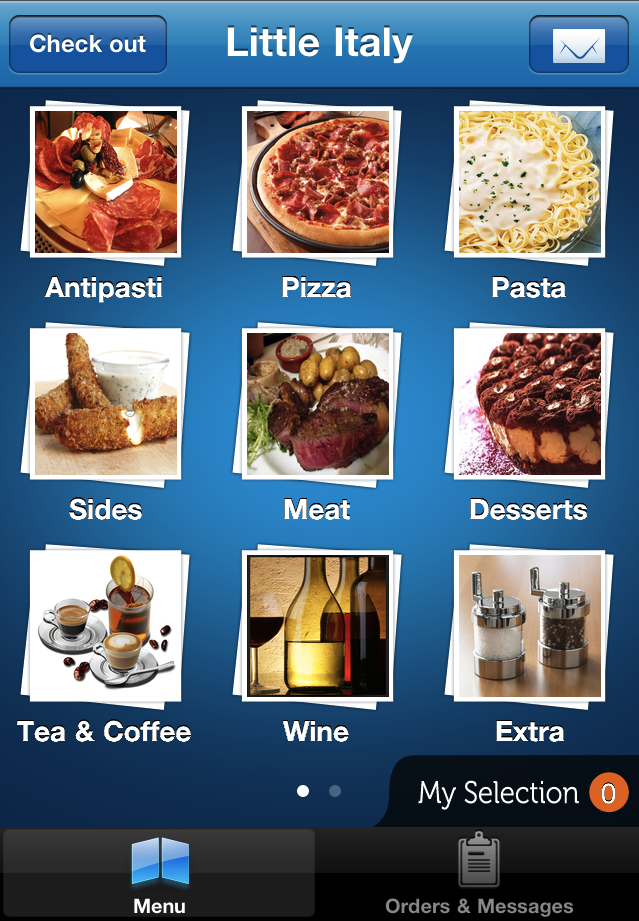Show the Desserts category
639x921 pixels.
point(529,404)
